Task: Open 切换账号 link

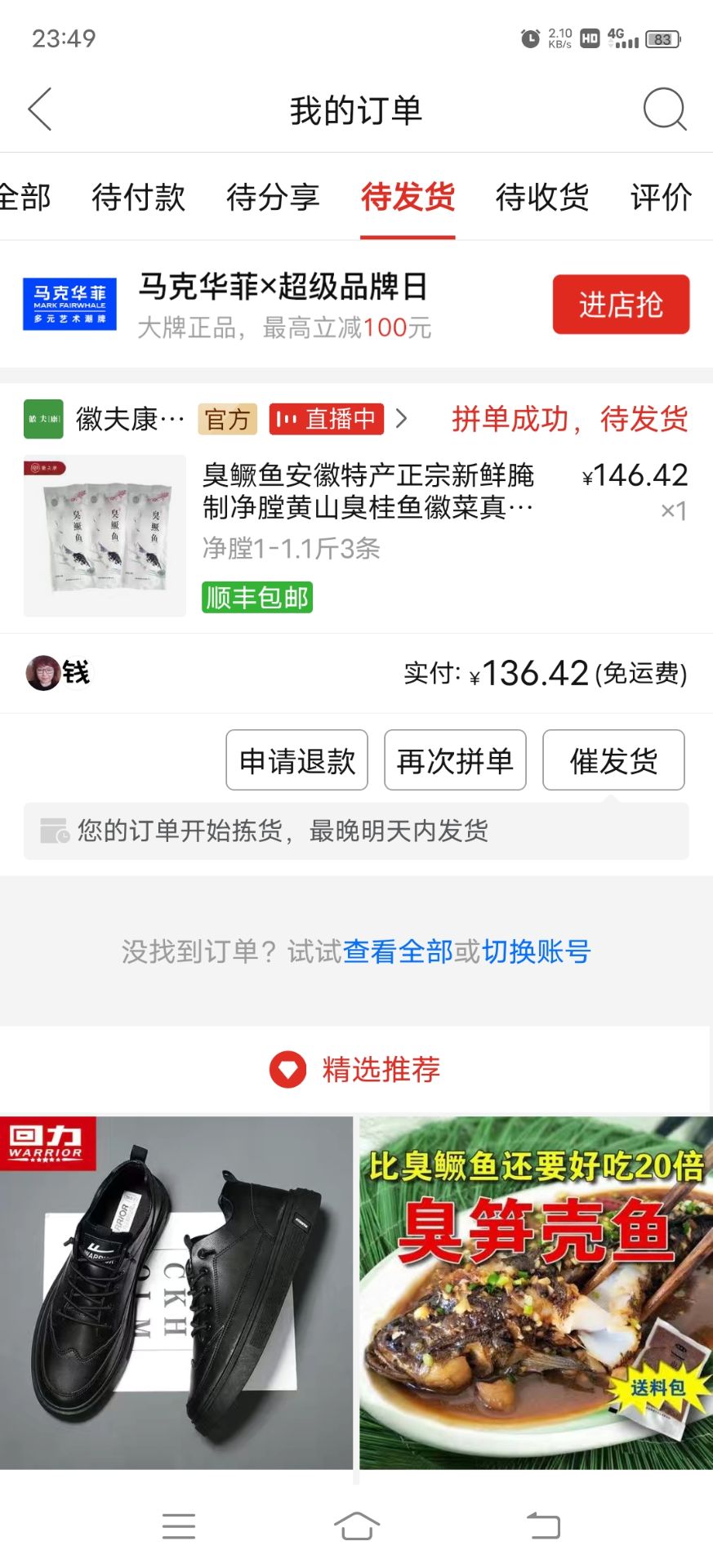Action: tap(536, 951)
